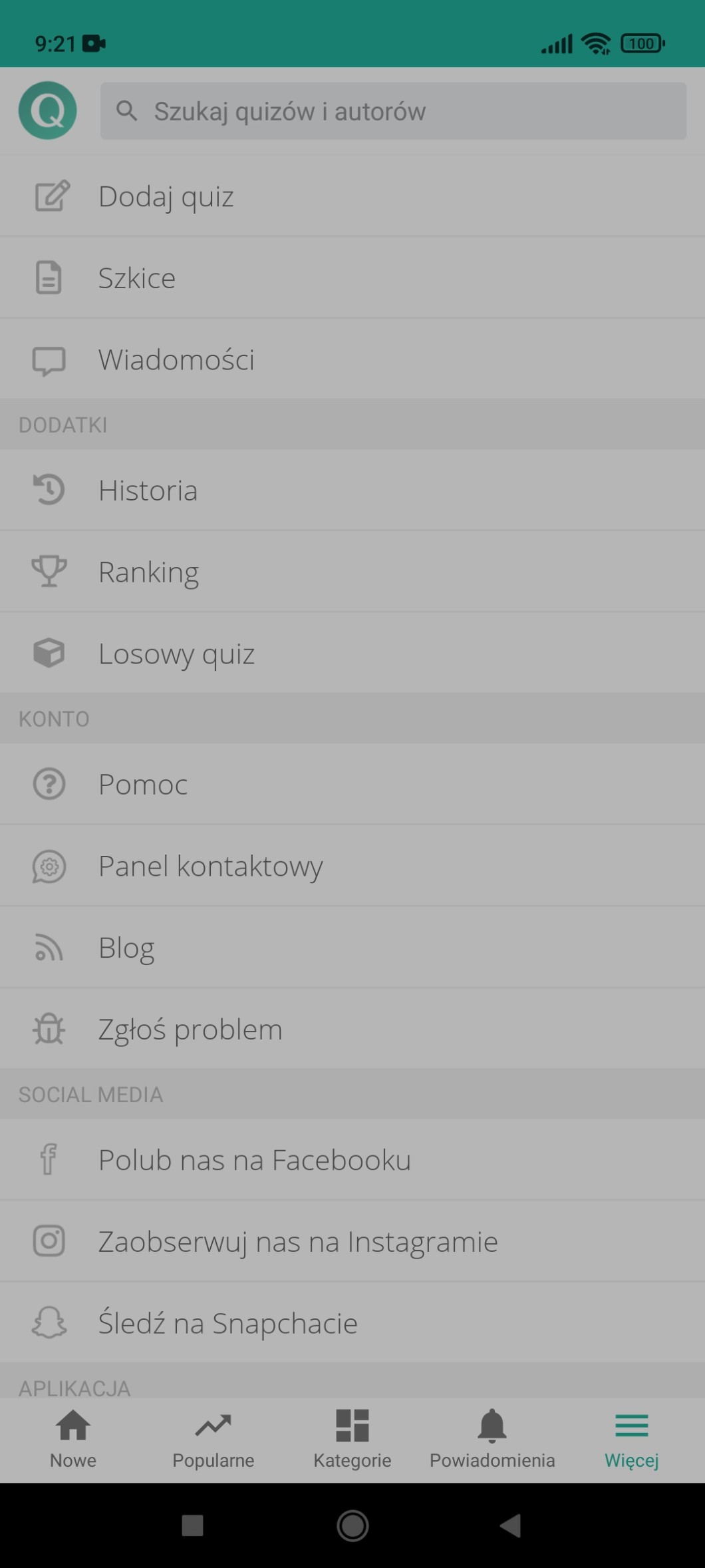Tap the search field for quizzes and authors
This screenshot has width=705, height=1568.
click(x=392, y=111)
